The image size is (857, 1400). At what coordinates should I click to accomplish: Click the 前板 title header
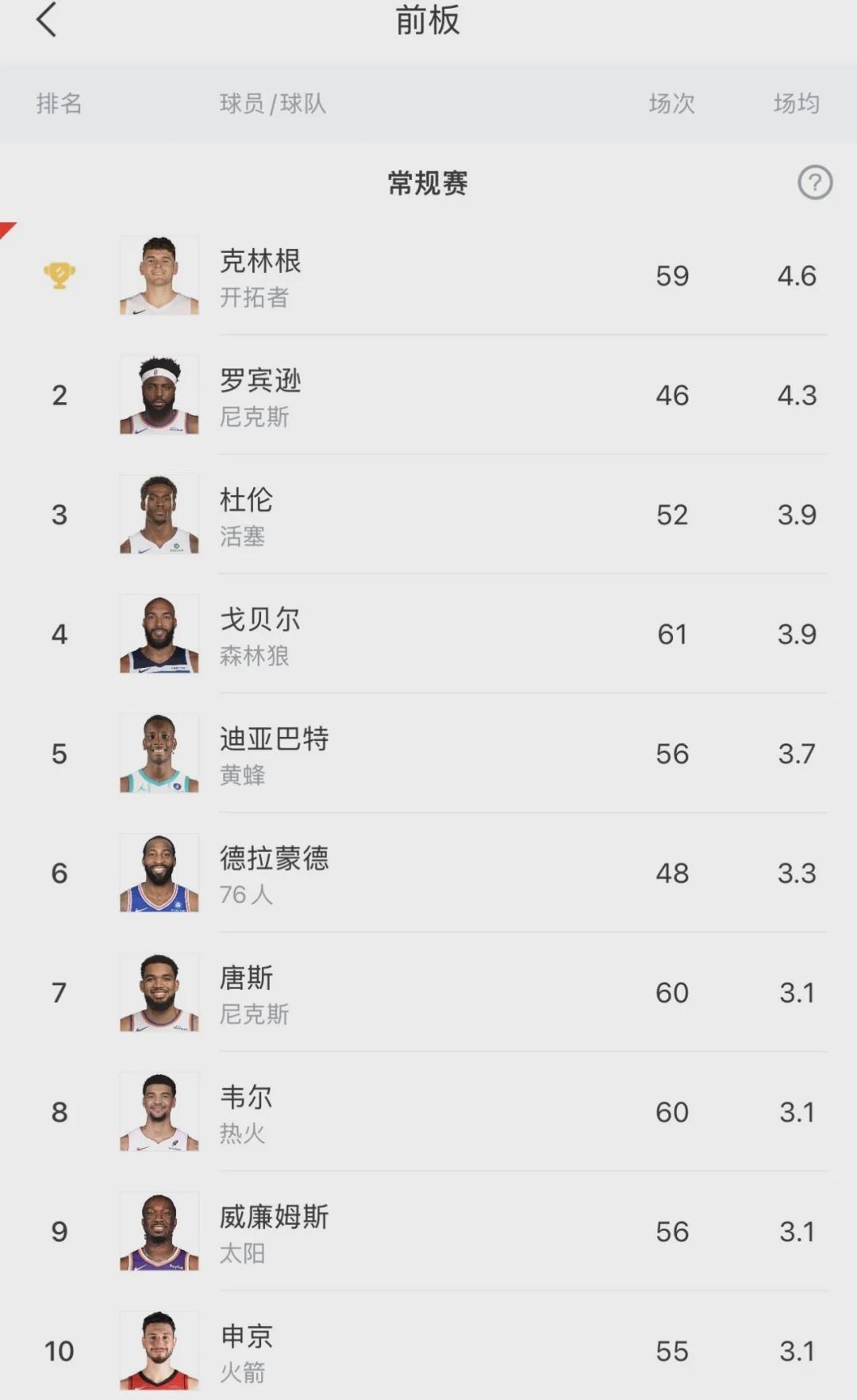(x=428, y=21)
